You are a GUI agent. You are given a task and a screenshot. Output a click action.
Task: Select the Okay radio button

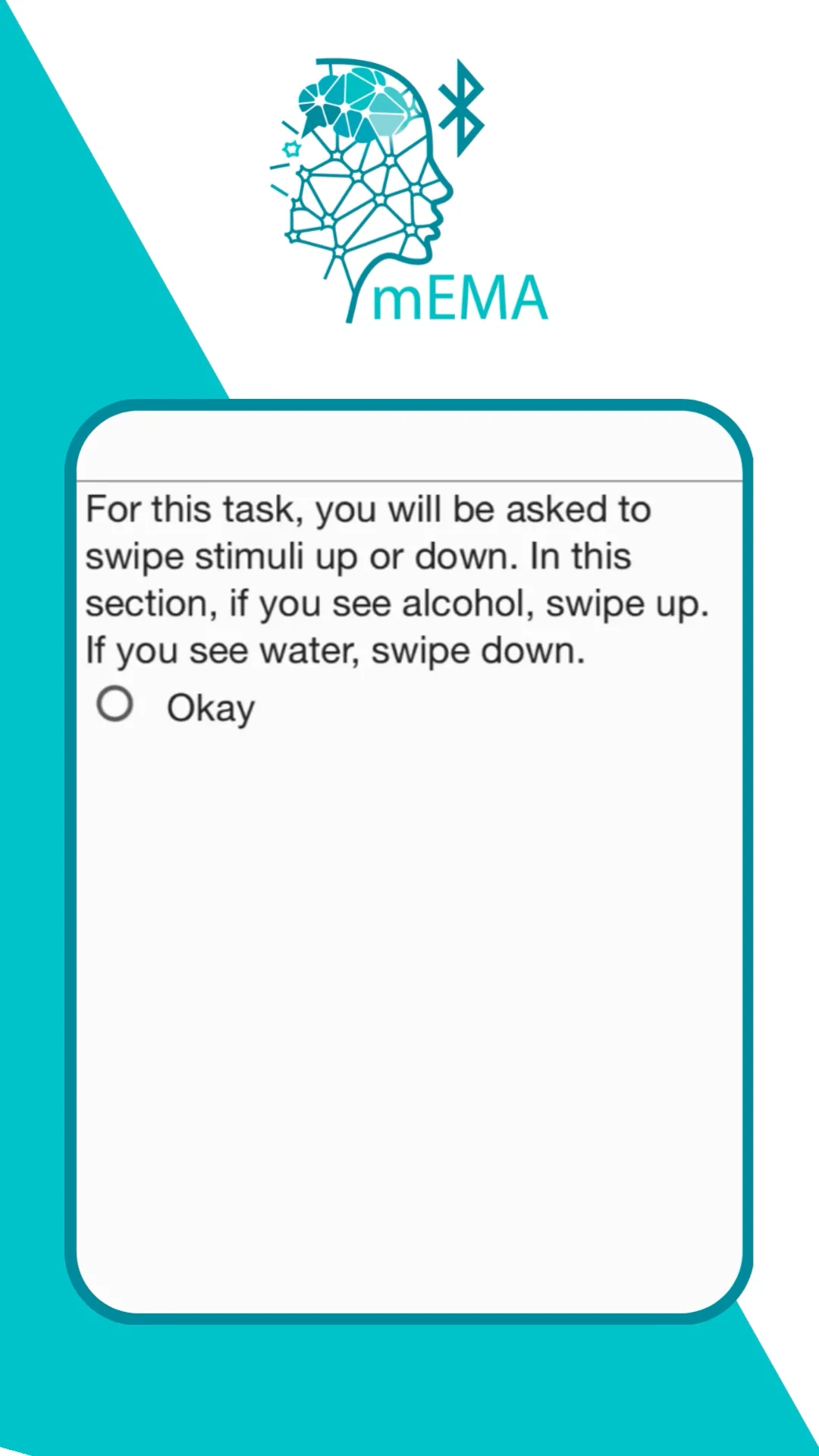click(x=115, y=704)
